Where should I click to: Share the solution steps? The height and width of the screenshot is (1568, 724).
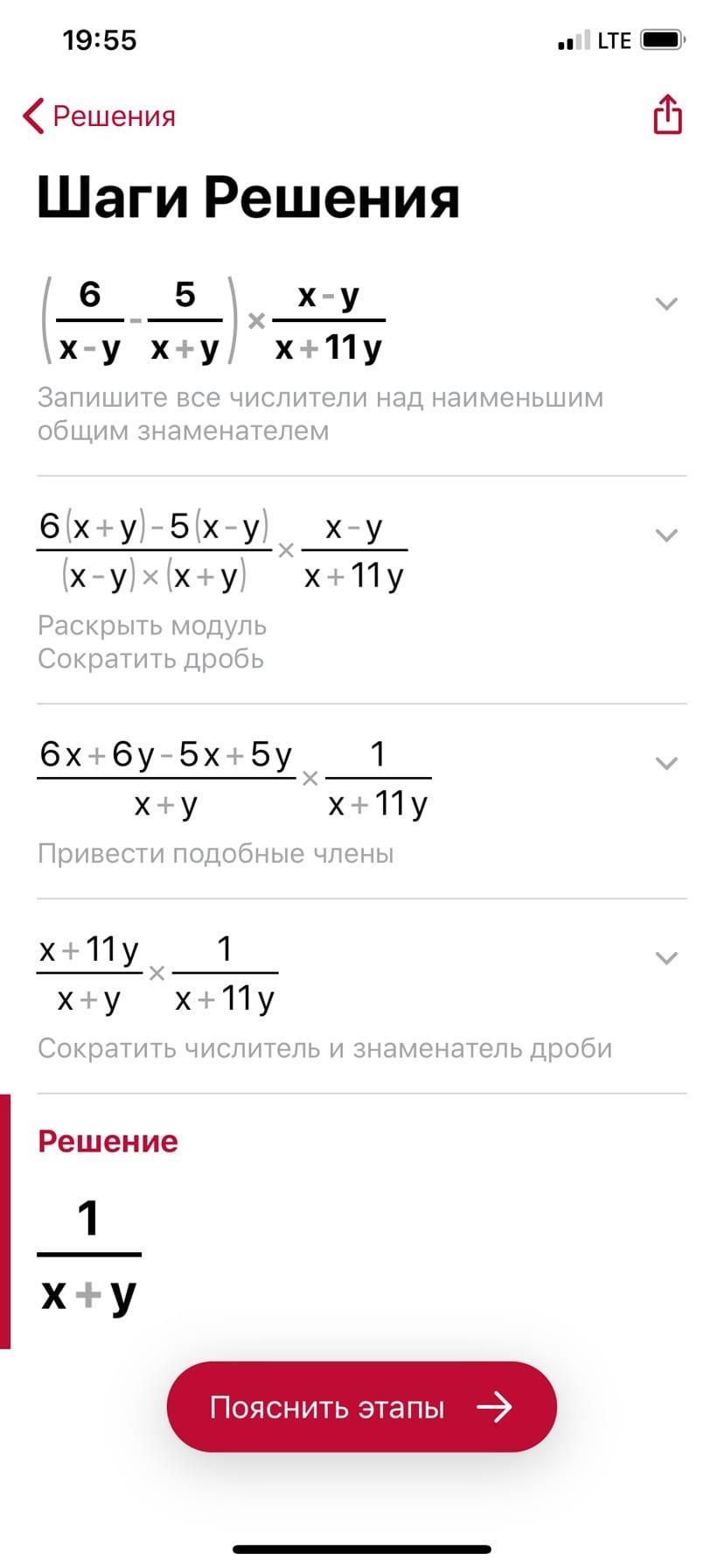[x=667, y=115]
